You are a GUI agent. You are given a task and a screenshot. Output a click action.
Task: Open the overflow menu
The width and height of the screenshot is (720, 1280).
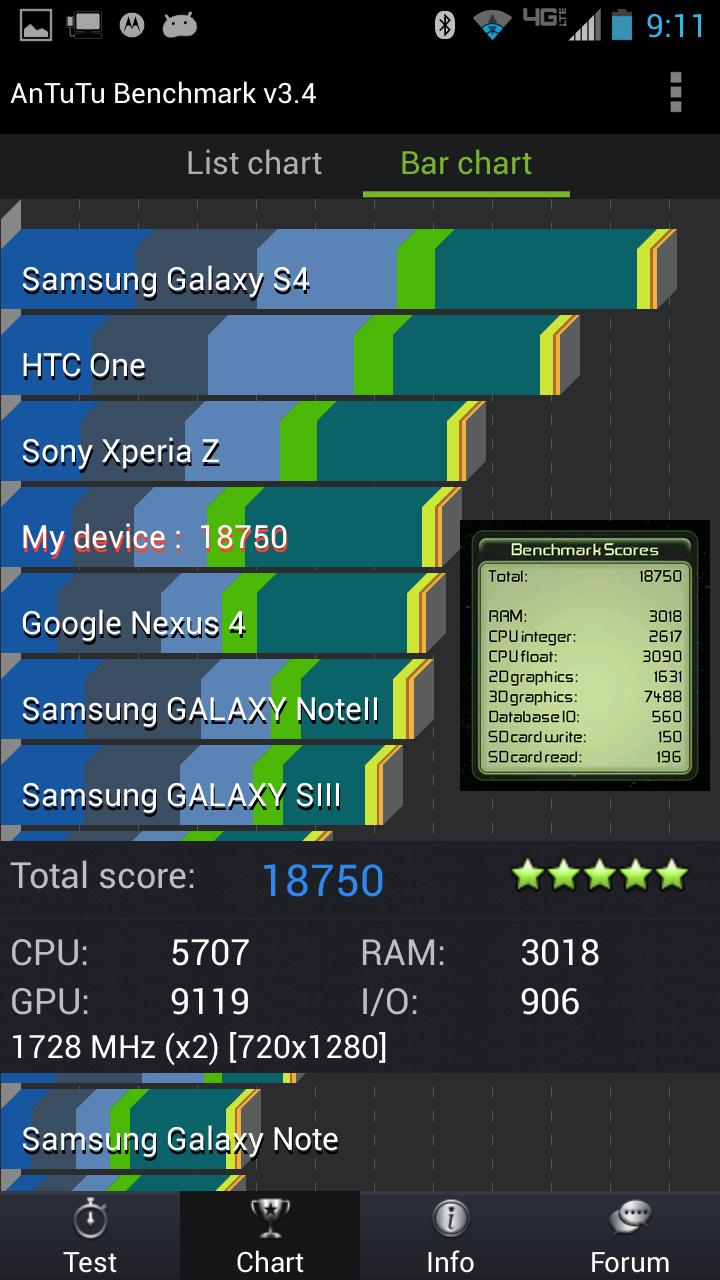(x=676, y=93)
